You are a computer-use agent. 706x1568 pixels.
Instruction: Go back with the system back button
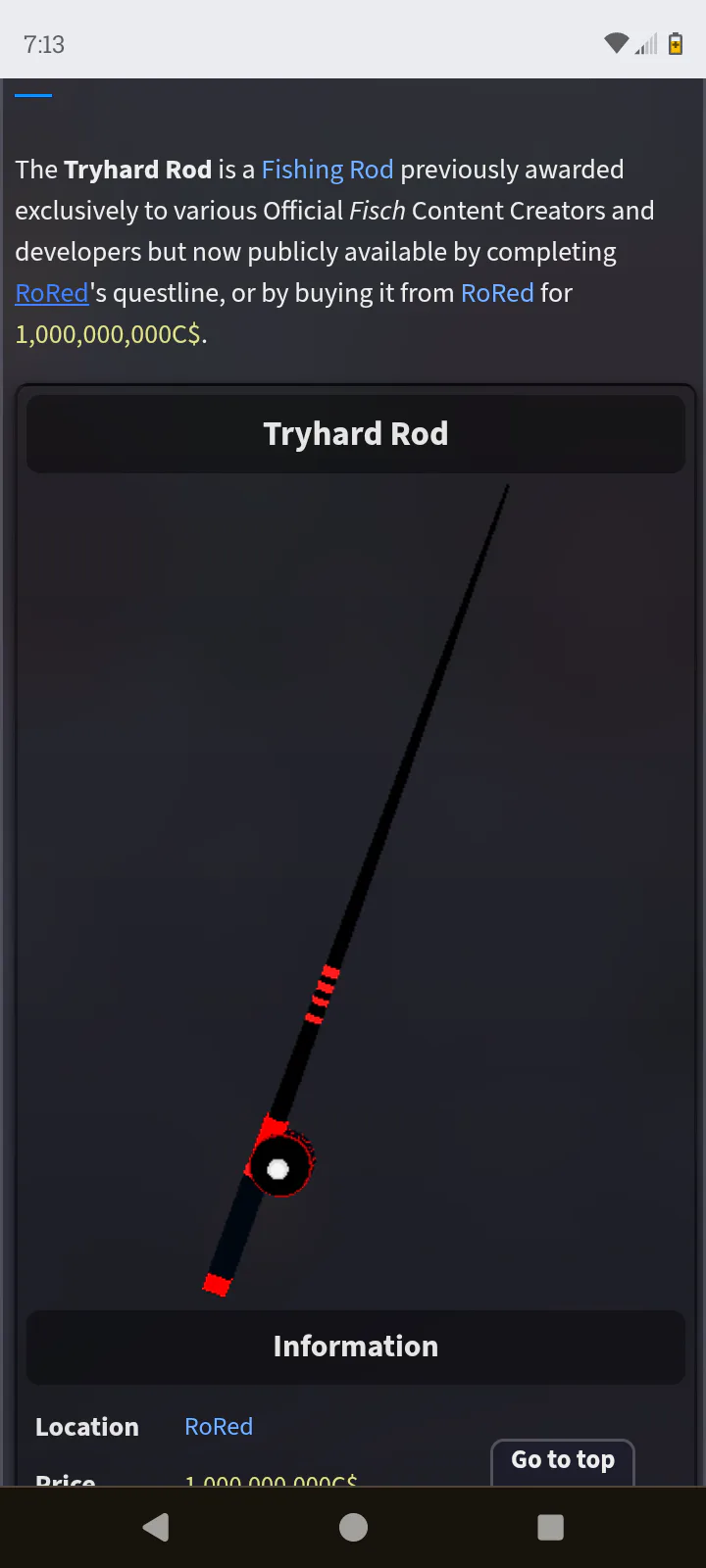(x=156, y=1527)
